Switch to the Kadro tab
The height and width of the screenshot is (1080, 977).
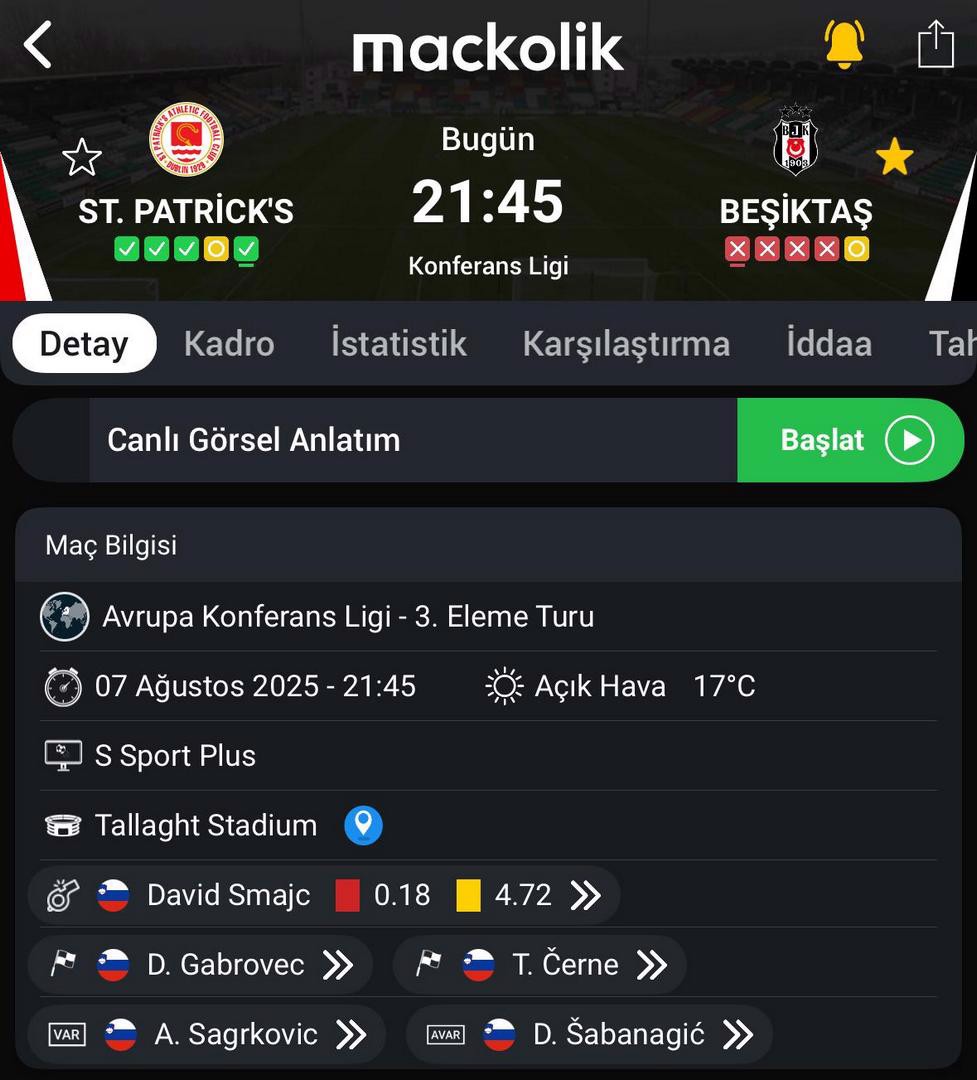(x=229, y=344)
